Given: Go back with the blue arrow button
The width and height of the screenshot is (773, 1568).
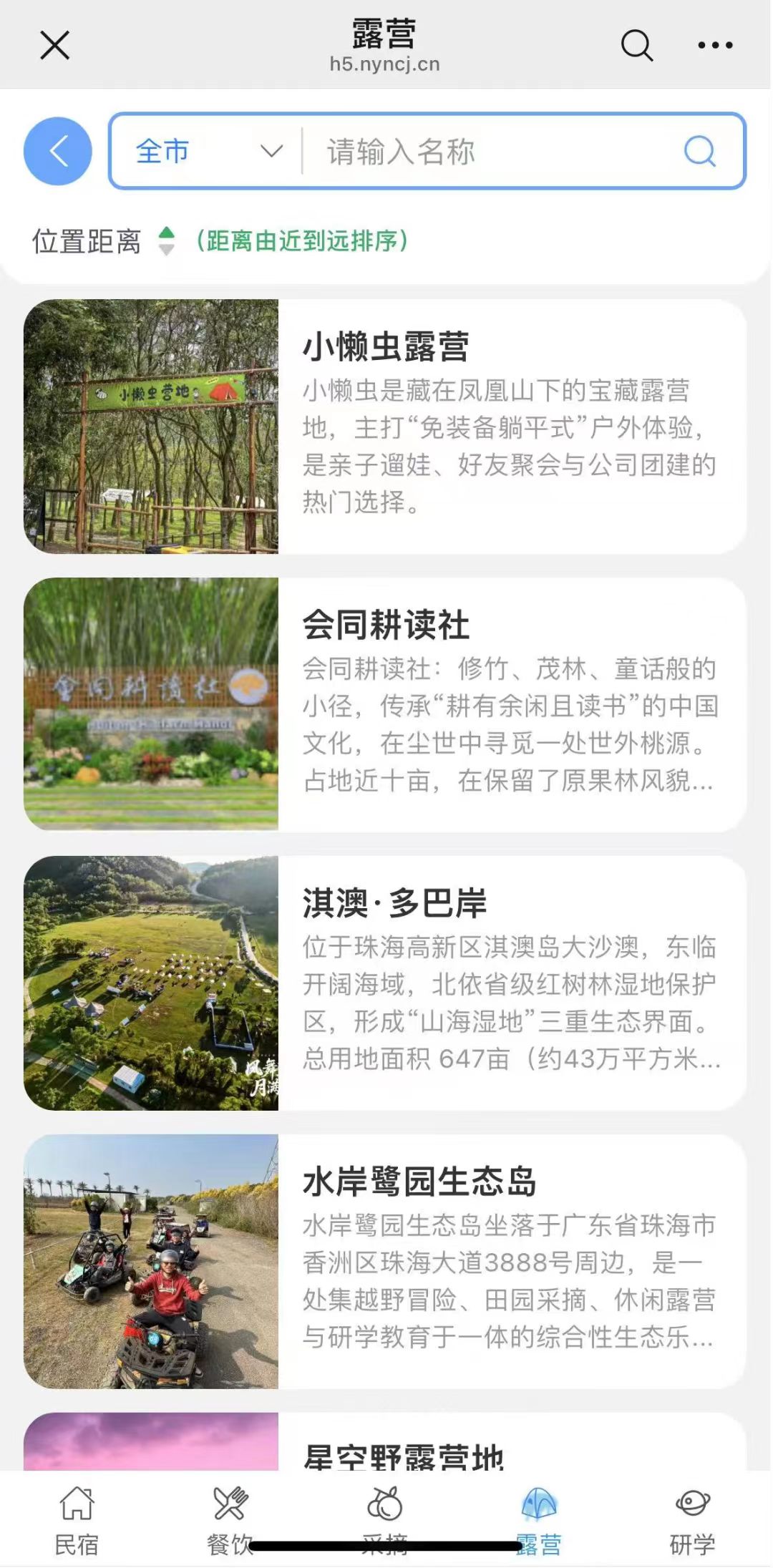Looking at the screenshot, I should [x=58, y=151].
